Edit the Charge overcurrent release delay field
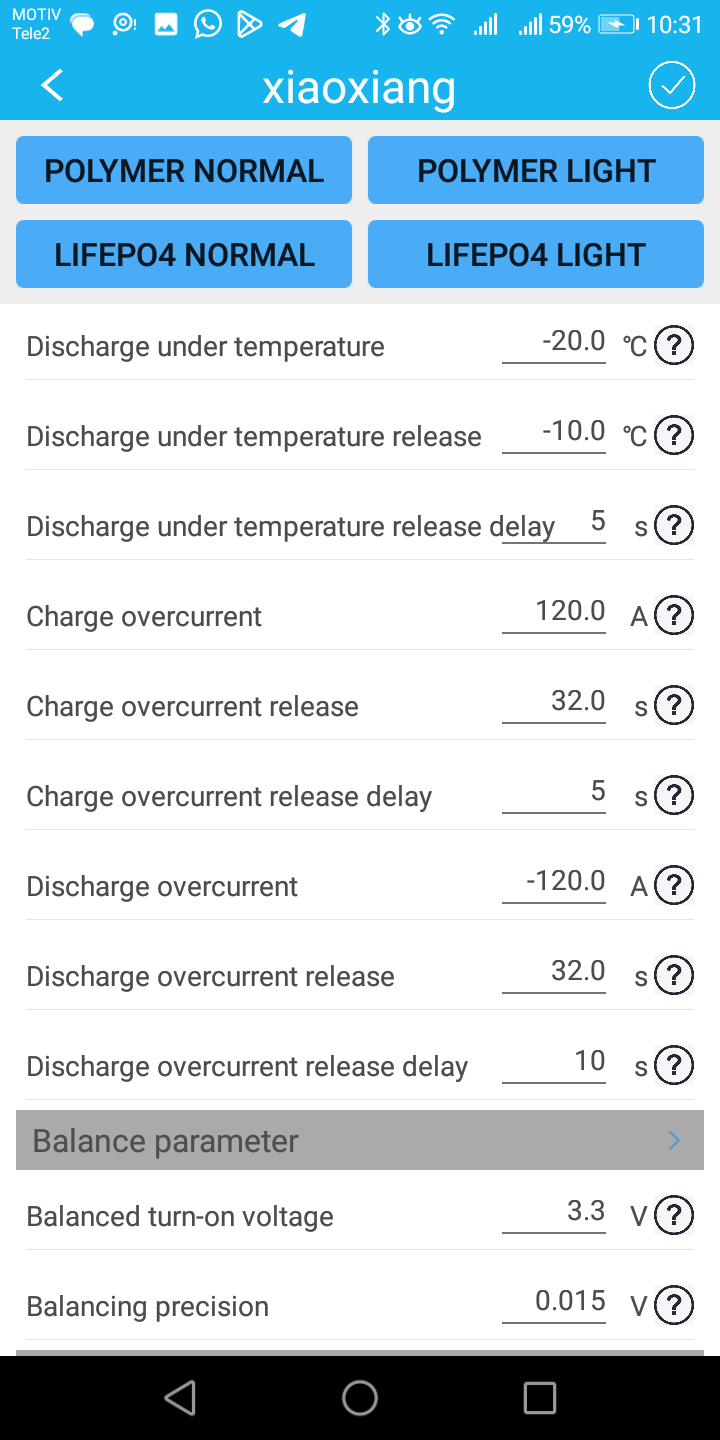The image size is (720, 1440). pyautogui.click(x=554, y=792)
